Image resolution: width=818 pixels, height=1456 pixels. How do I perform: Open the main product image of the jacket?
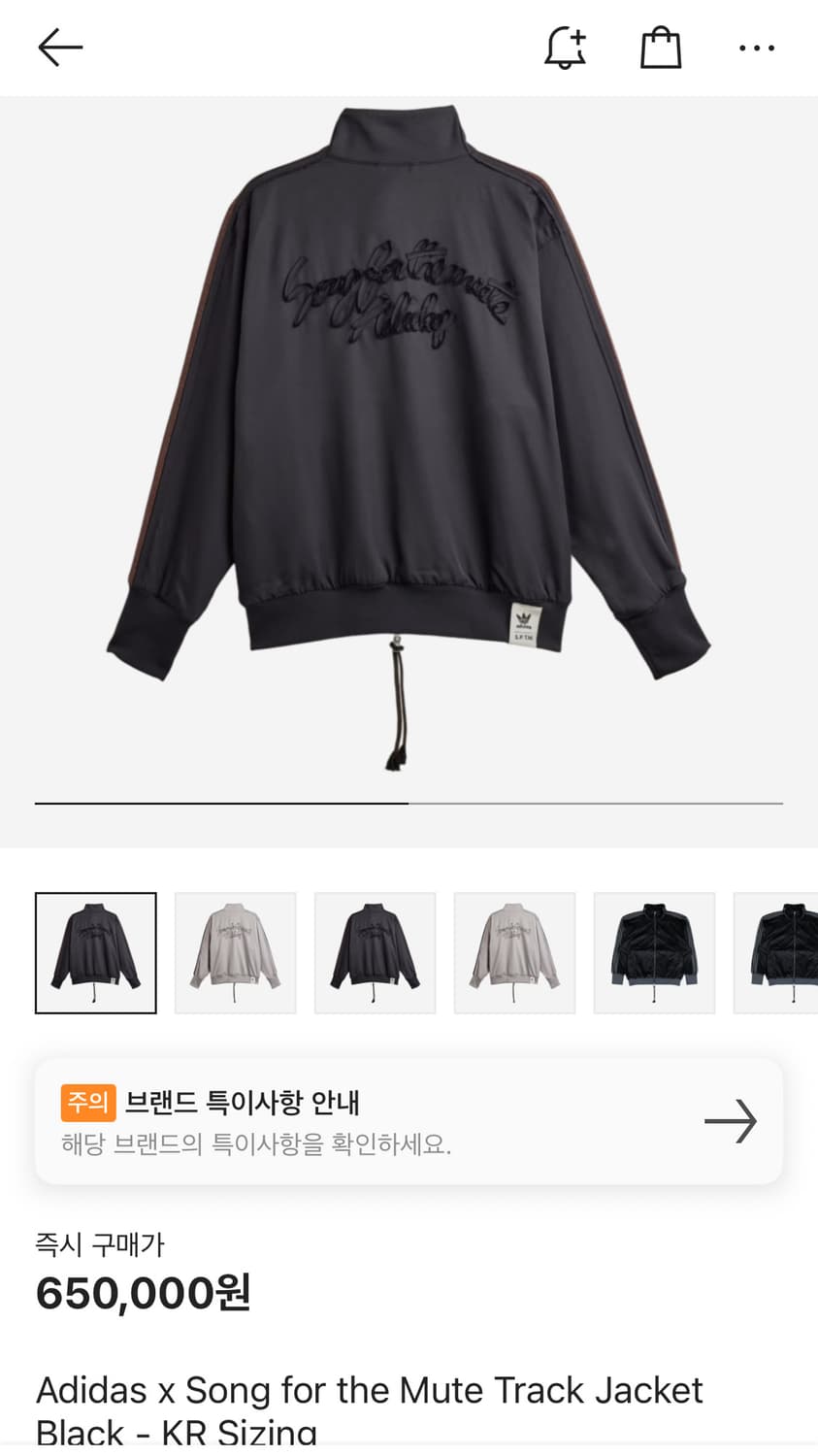pyautogui.click(x=409, y=437)
